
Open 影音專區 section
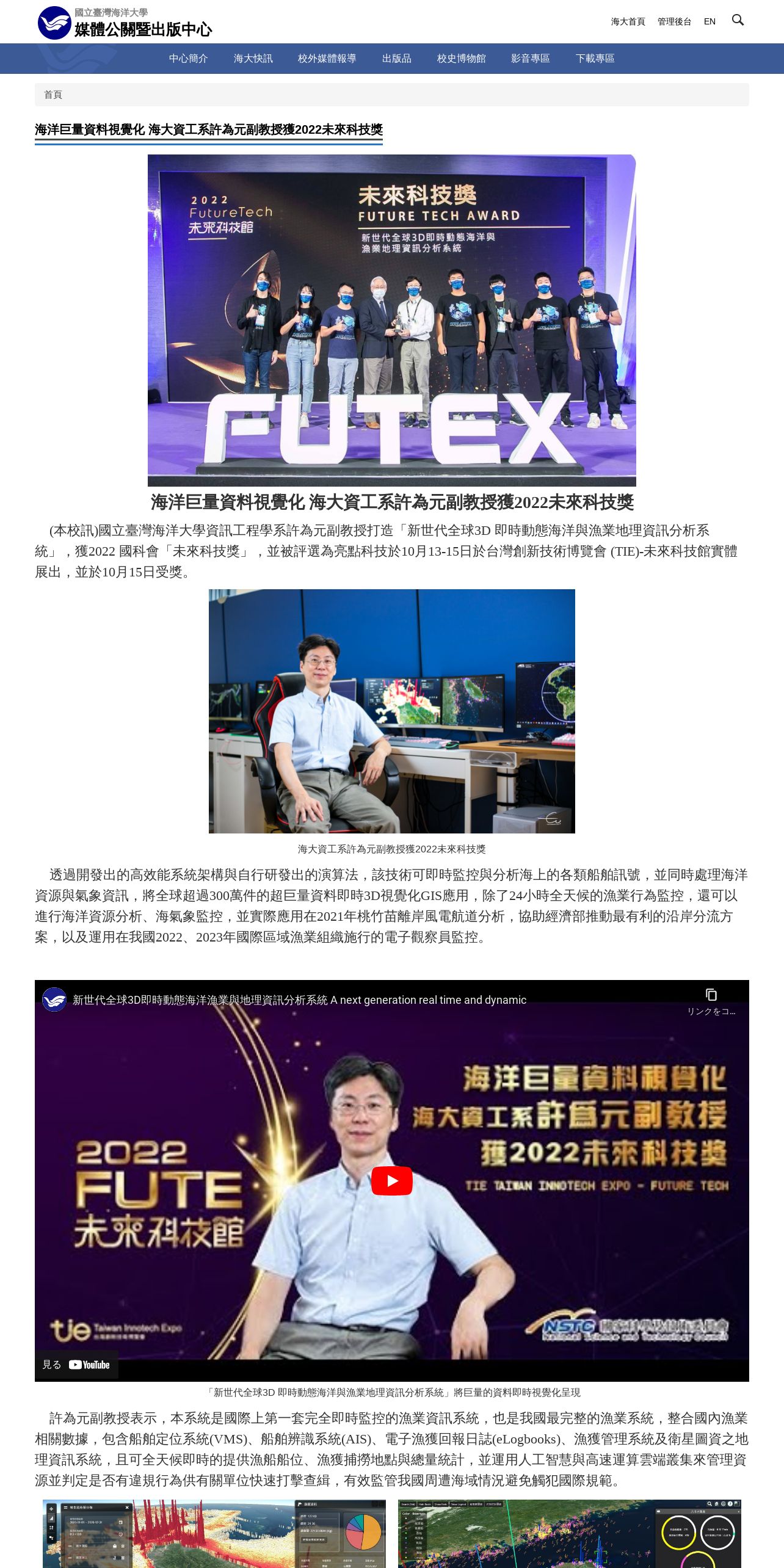(x=530, y=59)
